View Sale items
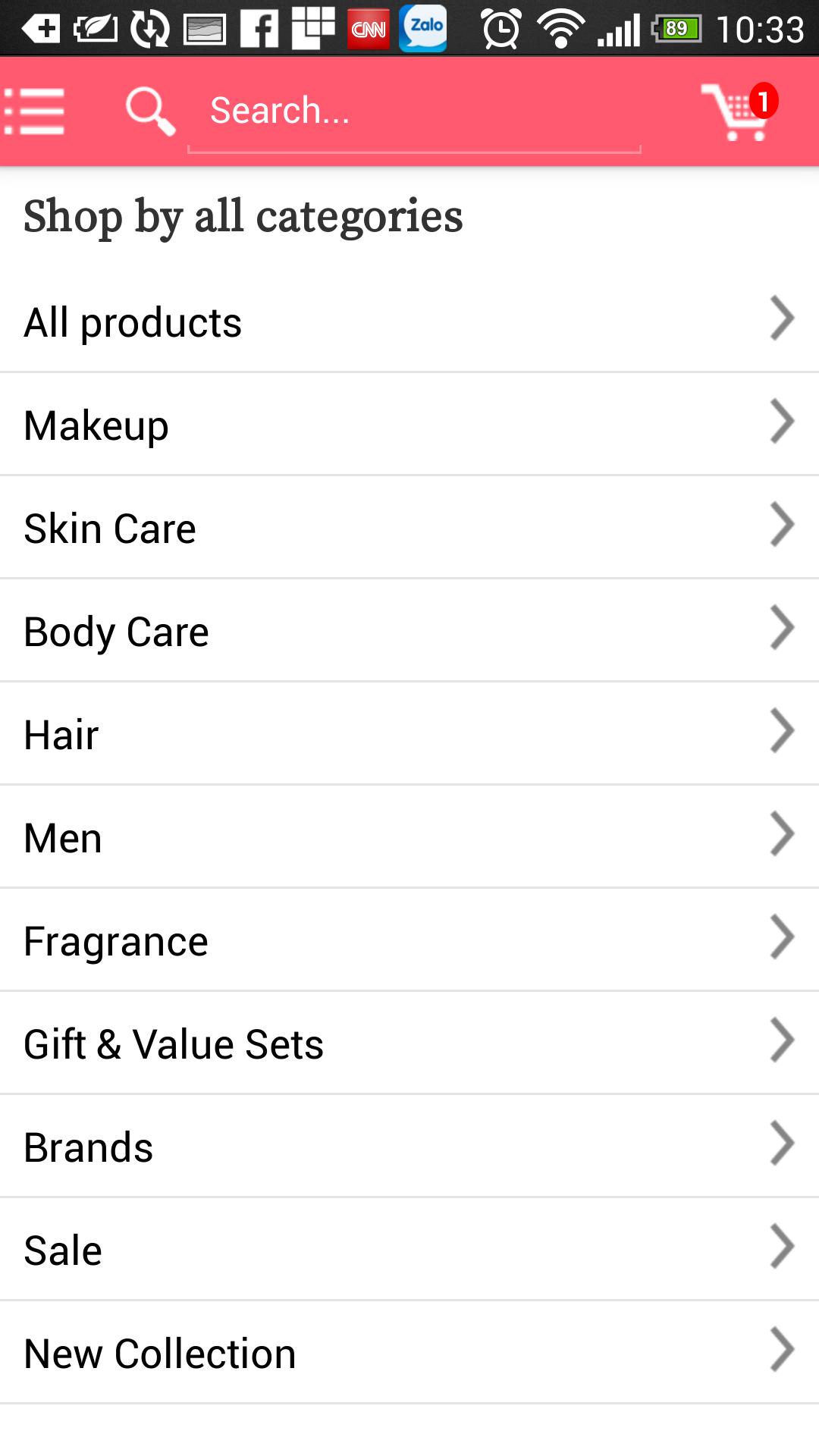 click(x=409, y=1250)
